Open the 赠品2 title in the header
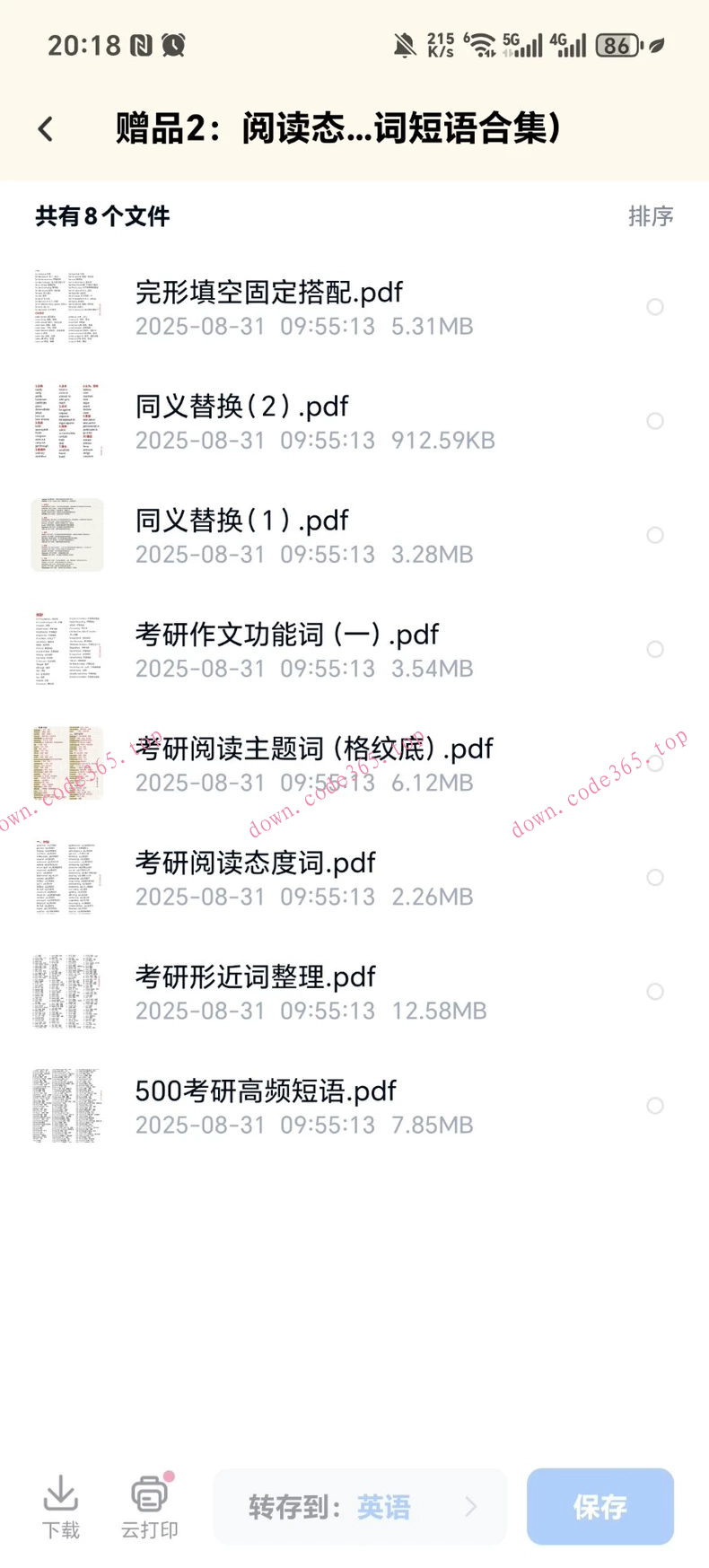 337,128
